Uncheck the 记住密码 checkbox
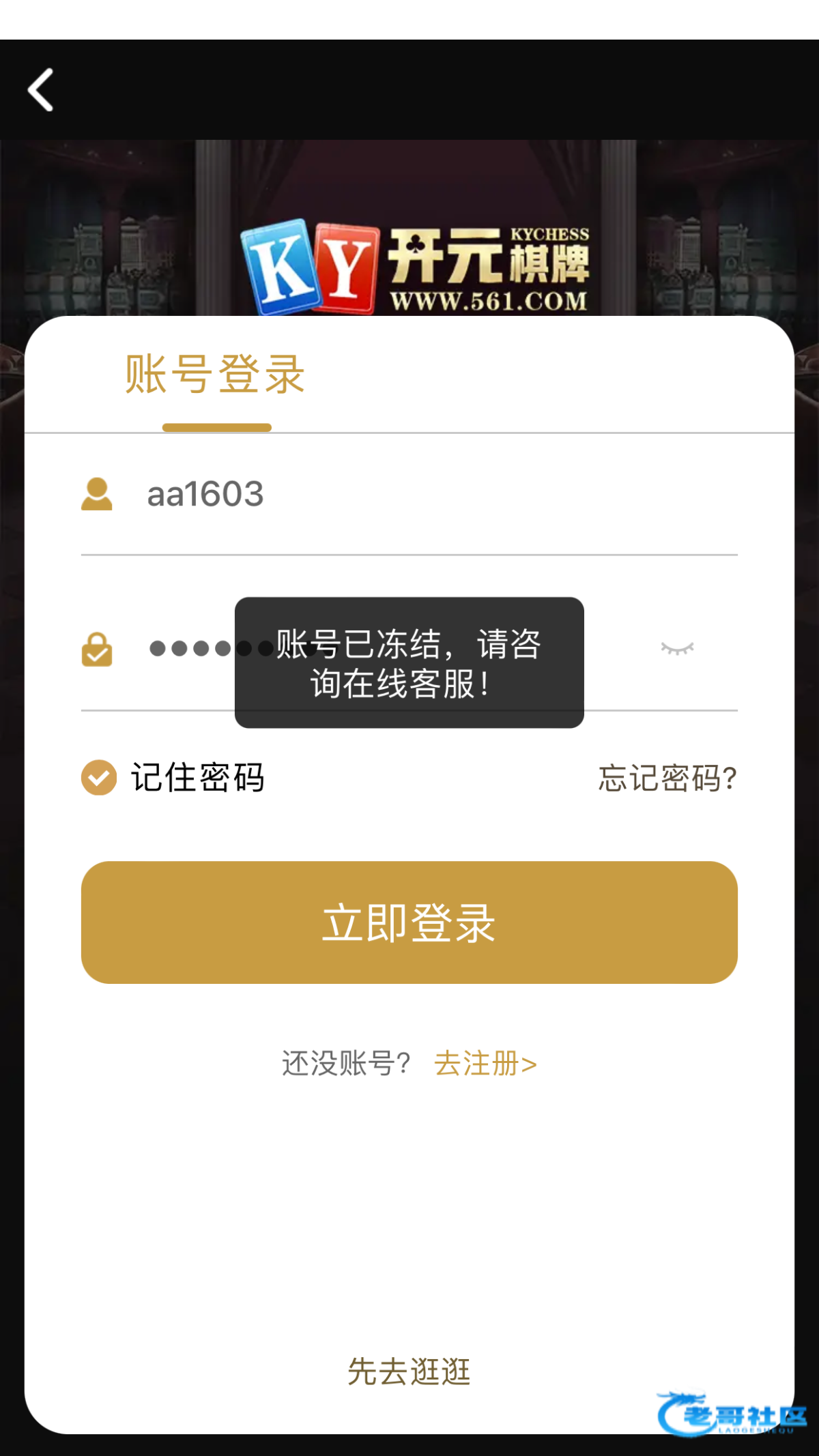Viewport: 819px width, 1456px height. (x=99, y=778)
